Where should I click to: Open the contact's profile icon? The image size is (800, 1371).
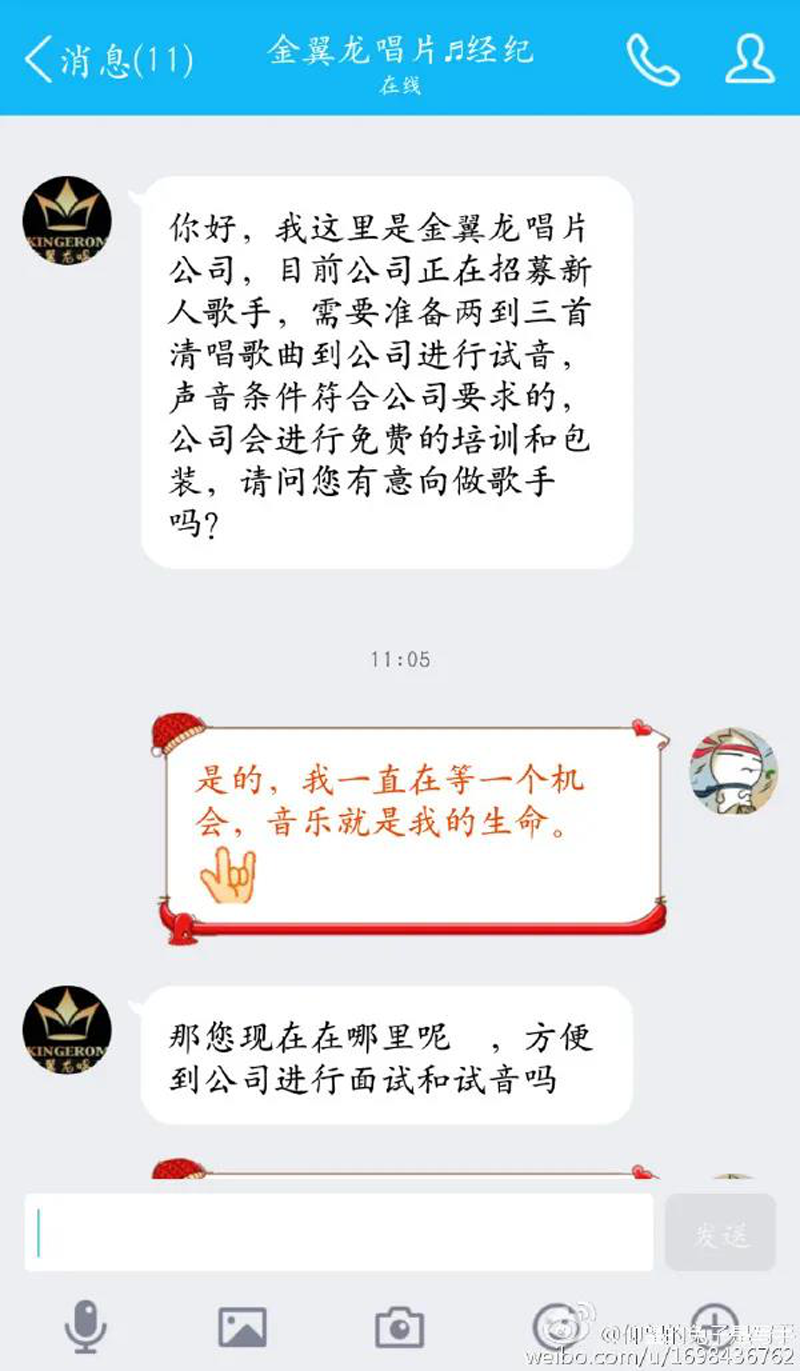(x=748, y=57)
